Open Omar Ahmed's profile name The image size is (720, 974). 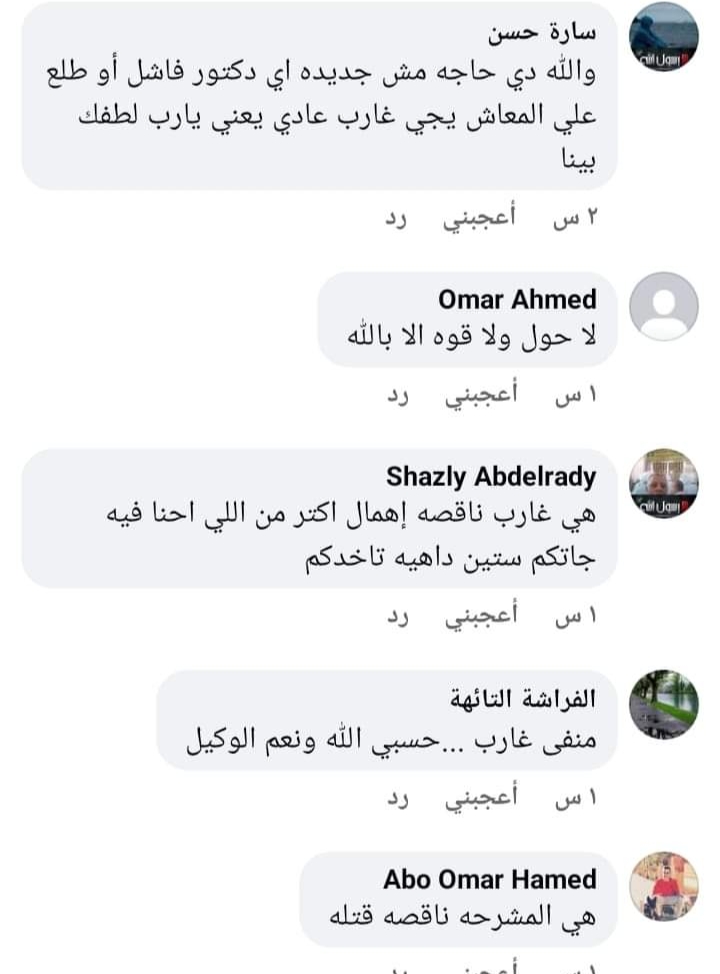(x=517, y=299)
